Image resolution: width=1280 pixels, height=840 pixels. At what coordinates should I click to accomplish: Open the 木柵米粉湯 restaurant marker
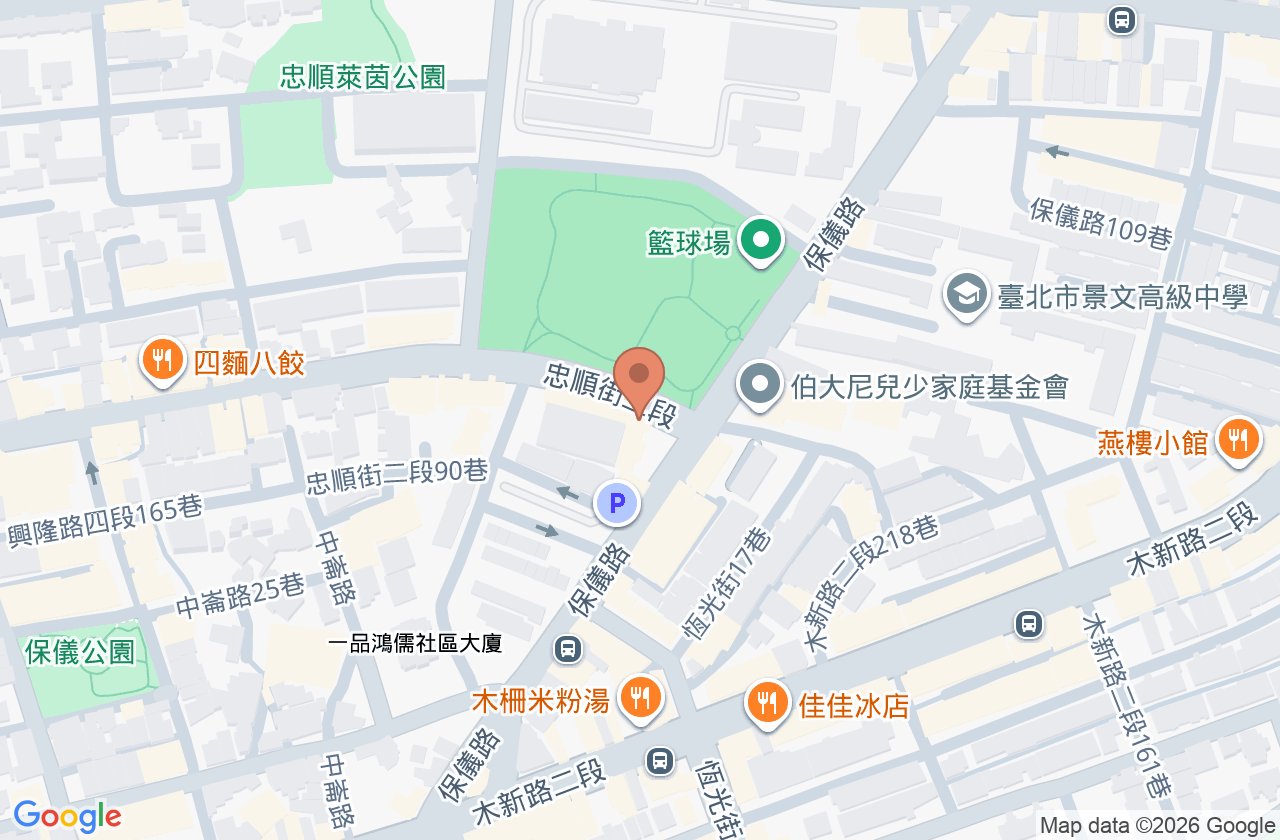click(x=640, y=699)
